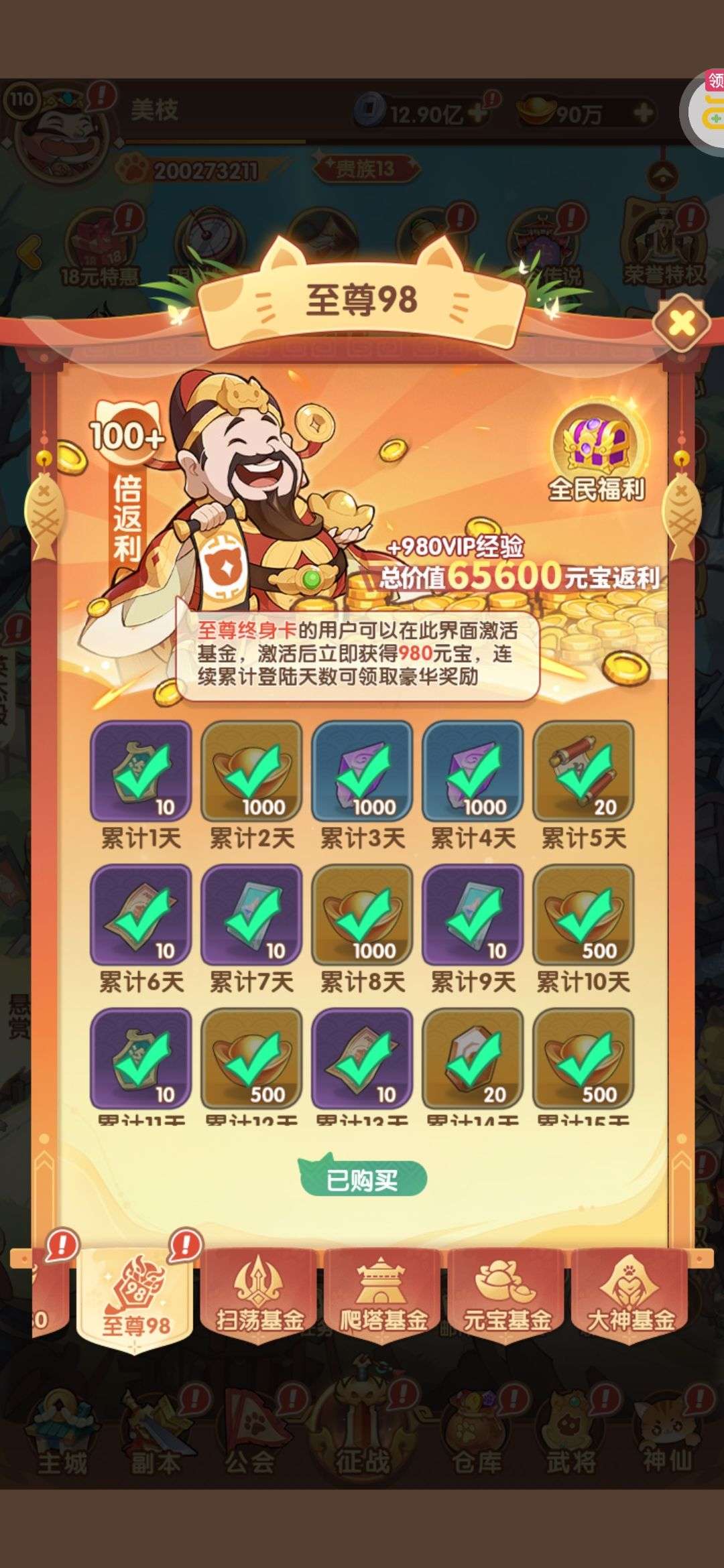This screenshot has height=1568, width=724.
Task: Switch to the 爬塔基金 tab
Action: (x=382, y=1298)
